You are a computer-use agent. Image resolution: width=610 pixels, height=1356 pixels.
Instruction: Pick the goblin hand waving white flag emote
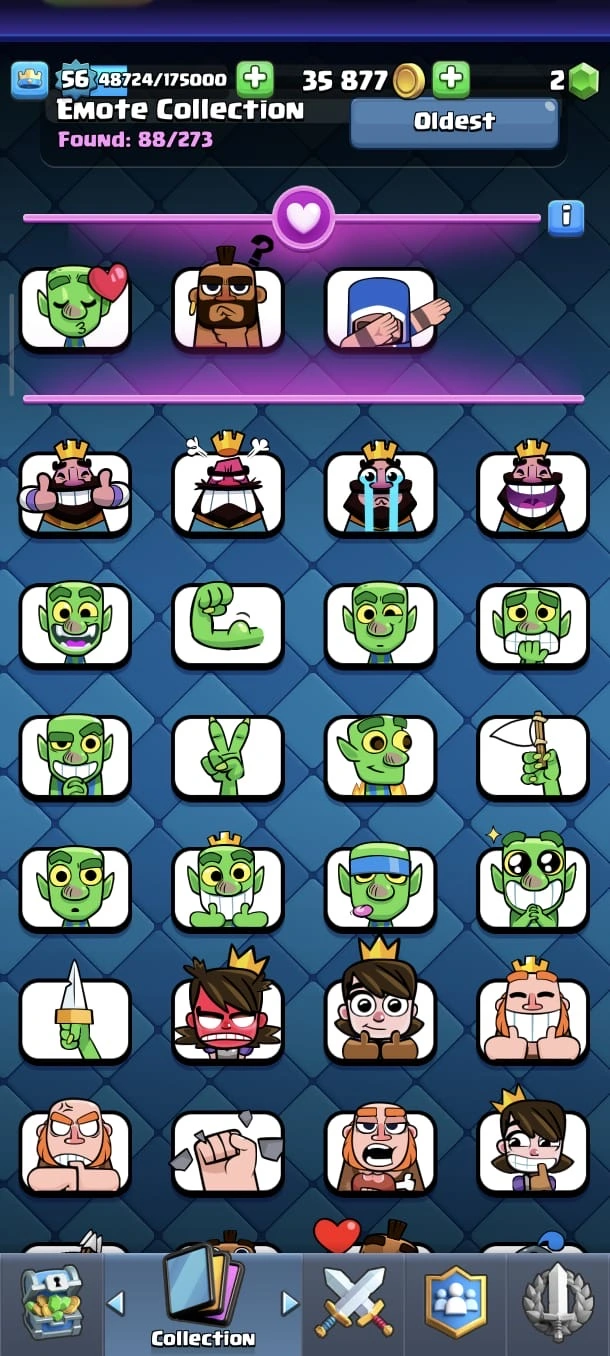click(533, 757)
